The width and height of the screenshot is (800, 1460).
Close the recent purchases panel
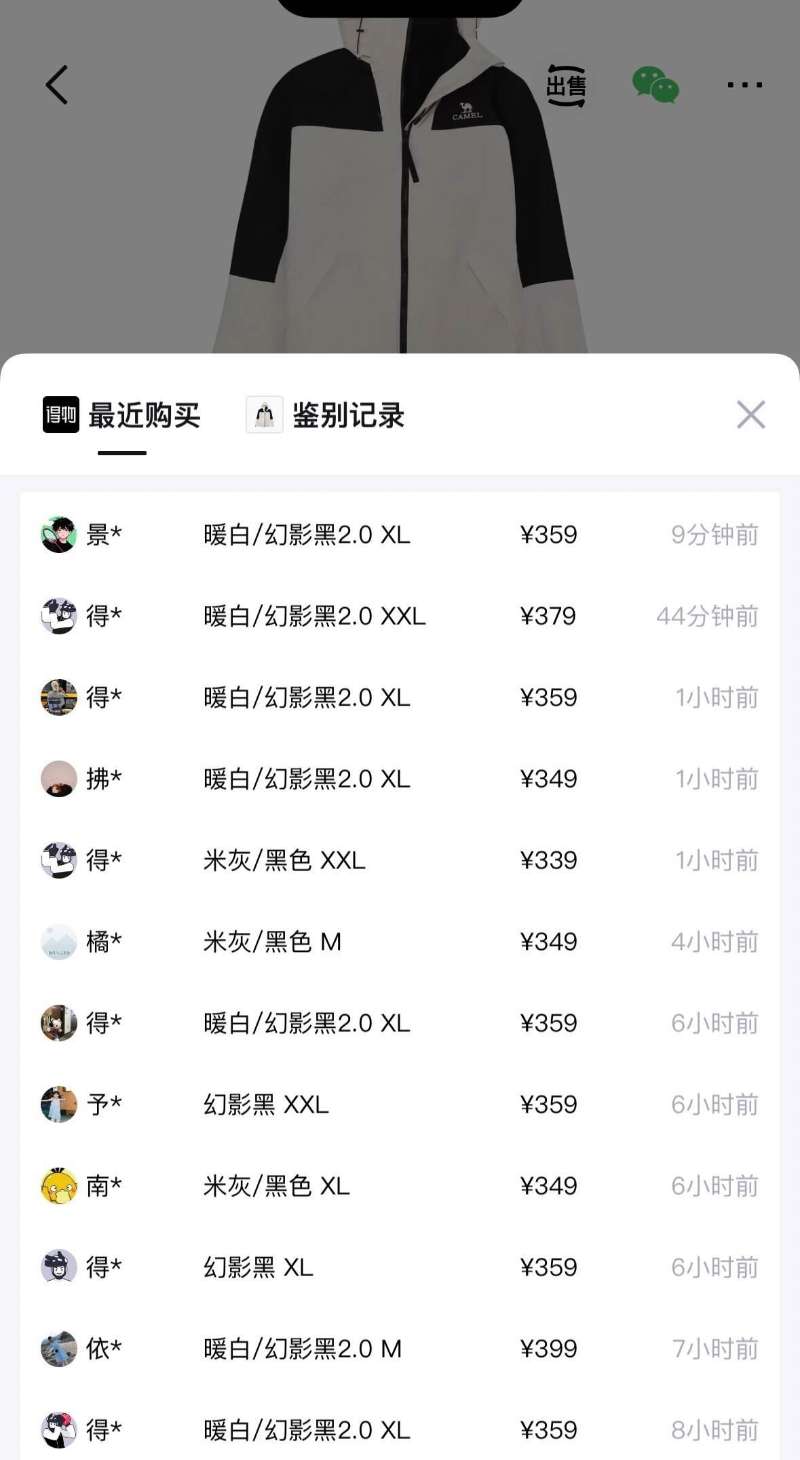[751, 415]
